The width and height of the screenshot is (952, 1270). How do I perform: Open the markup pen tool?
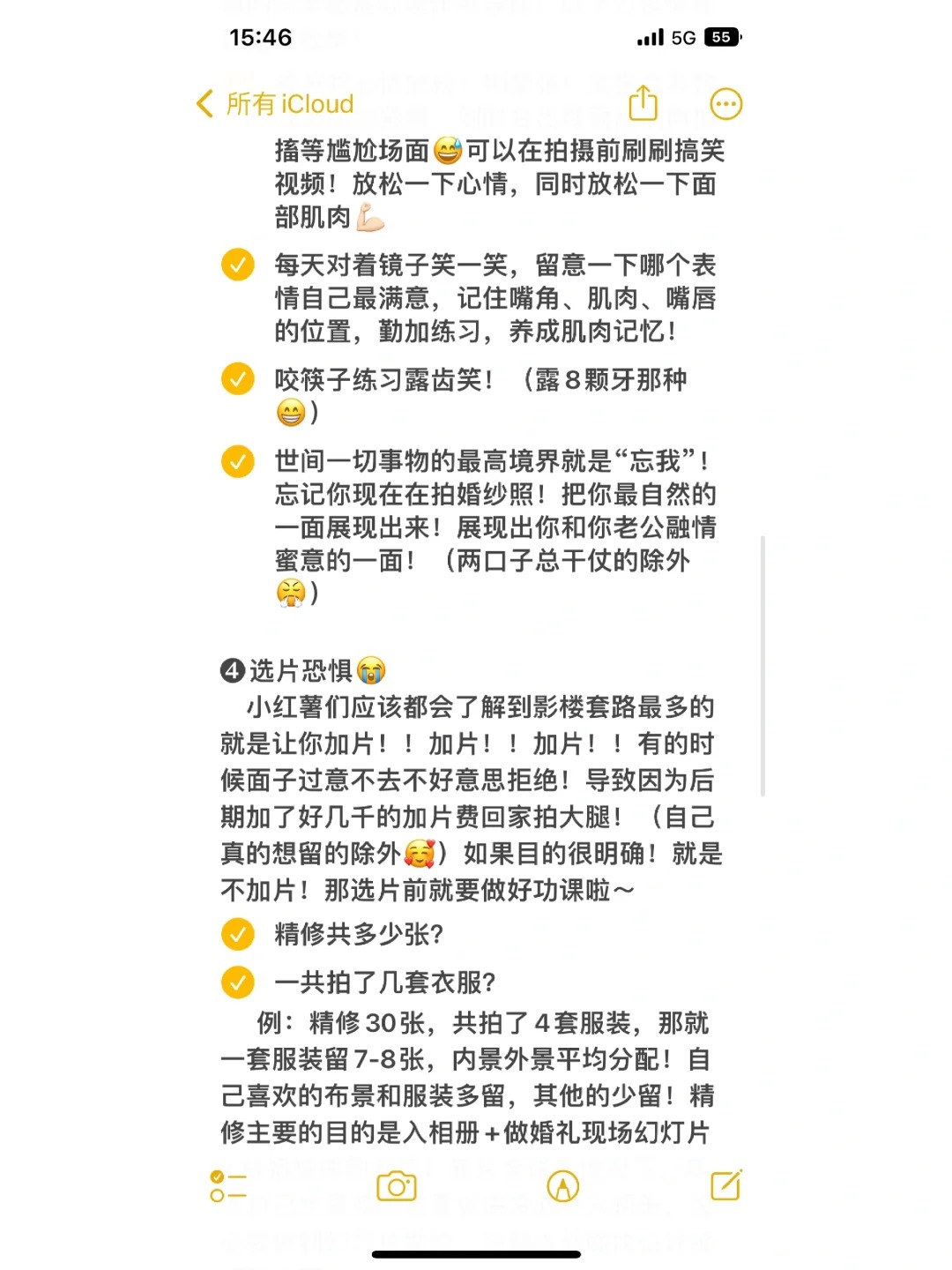563,1186
